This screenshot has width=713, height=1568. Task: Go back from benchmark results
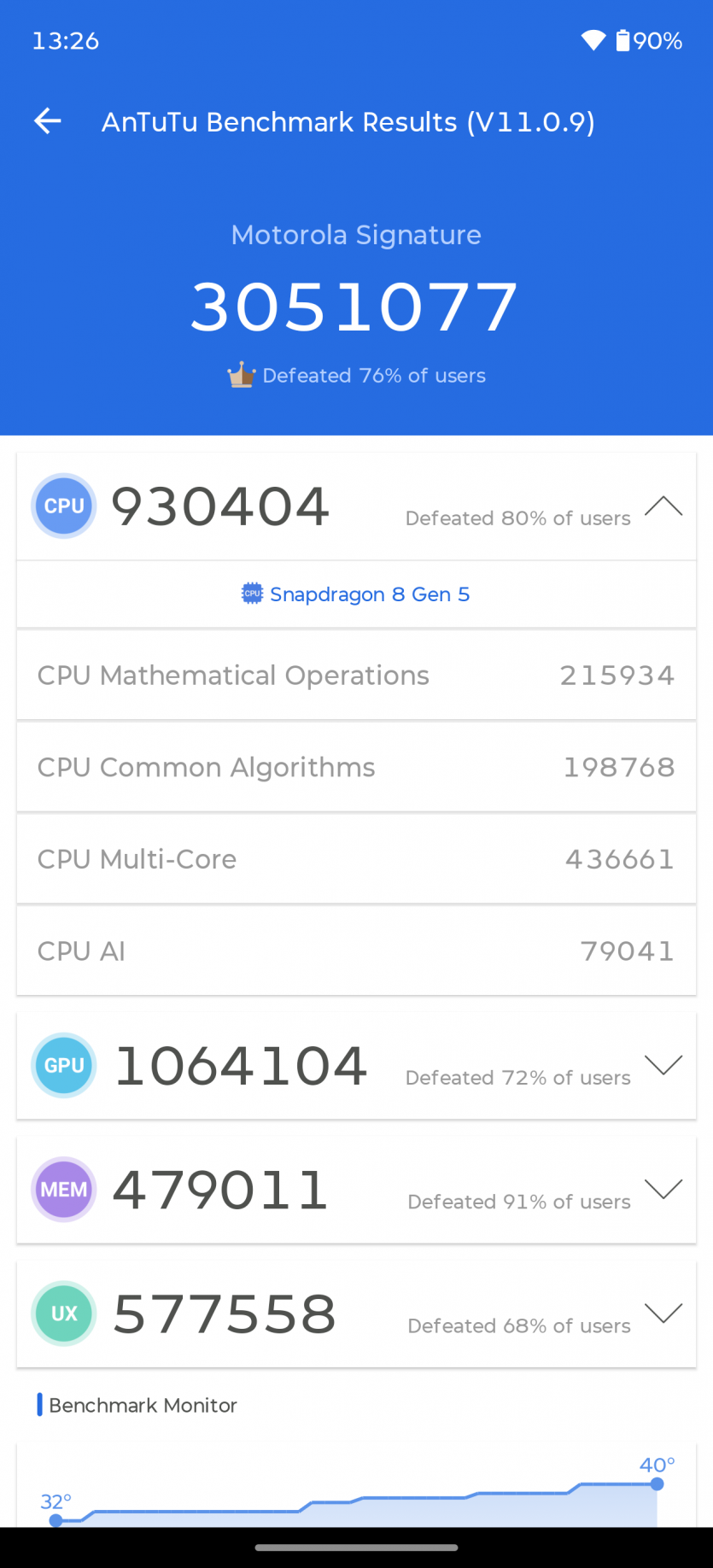coord(48,121)
